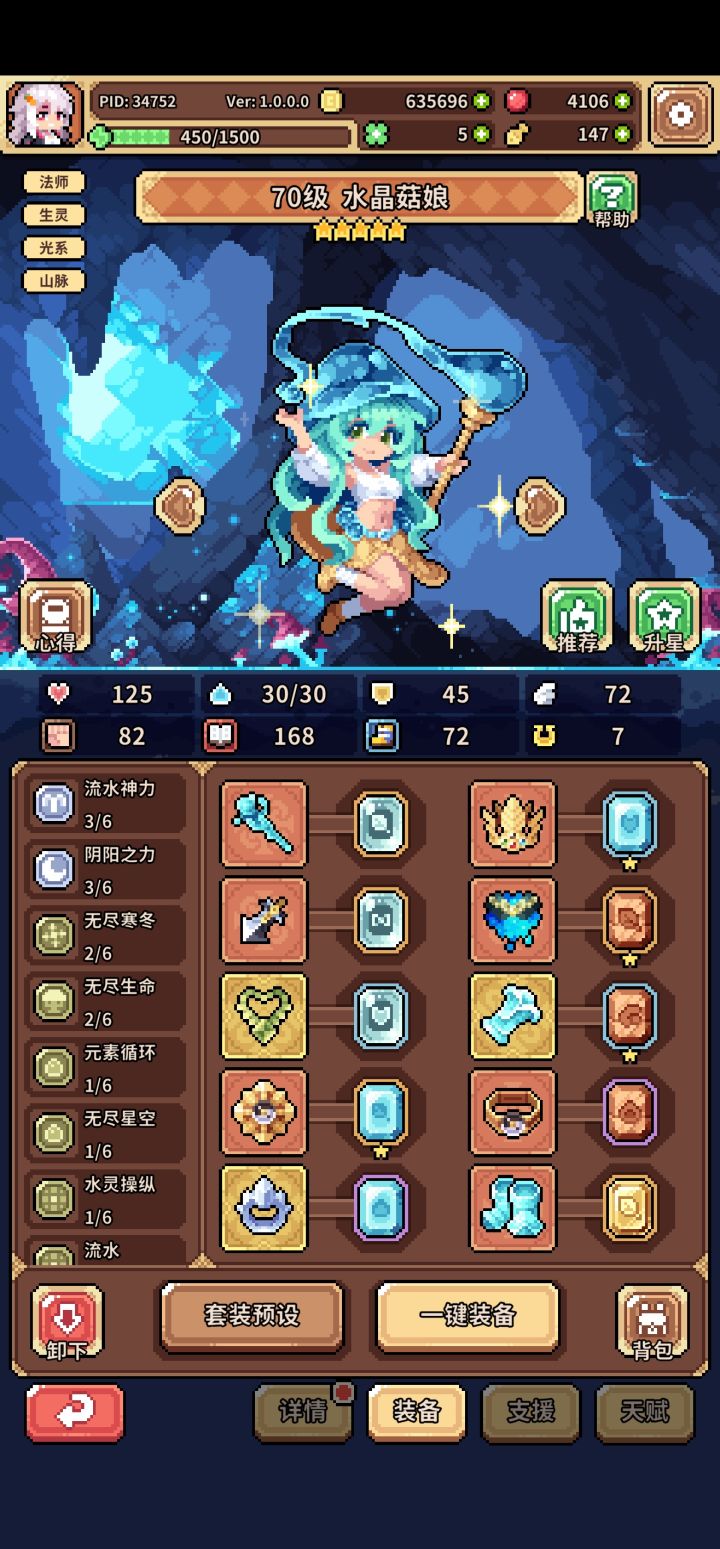The height and width of the screenshot is (1549, 720).
Task: Select the blue staff weapon slot
Action: click(x=264, y=824)
